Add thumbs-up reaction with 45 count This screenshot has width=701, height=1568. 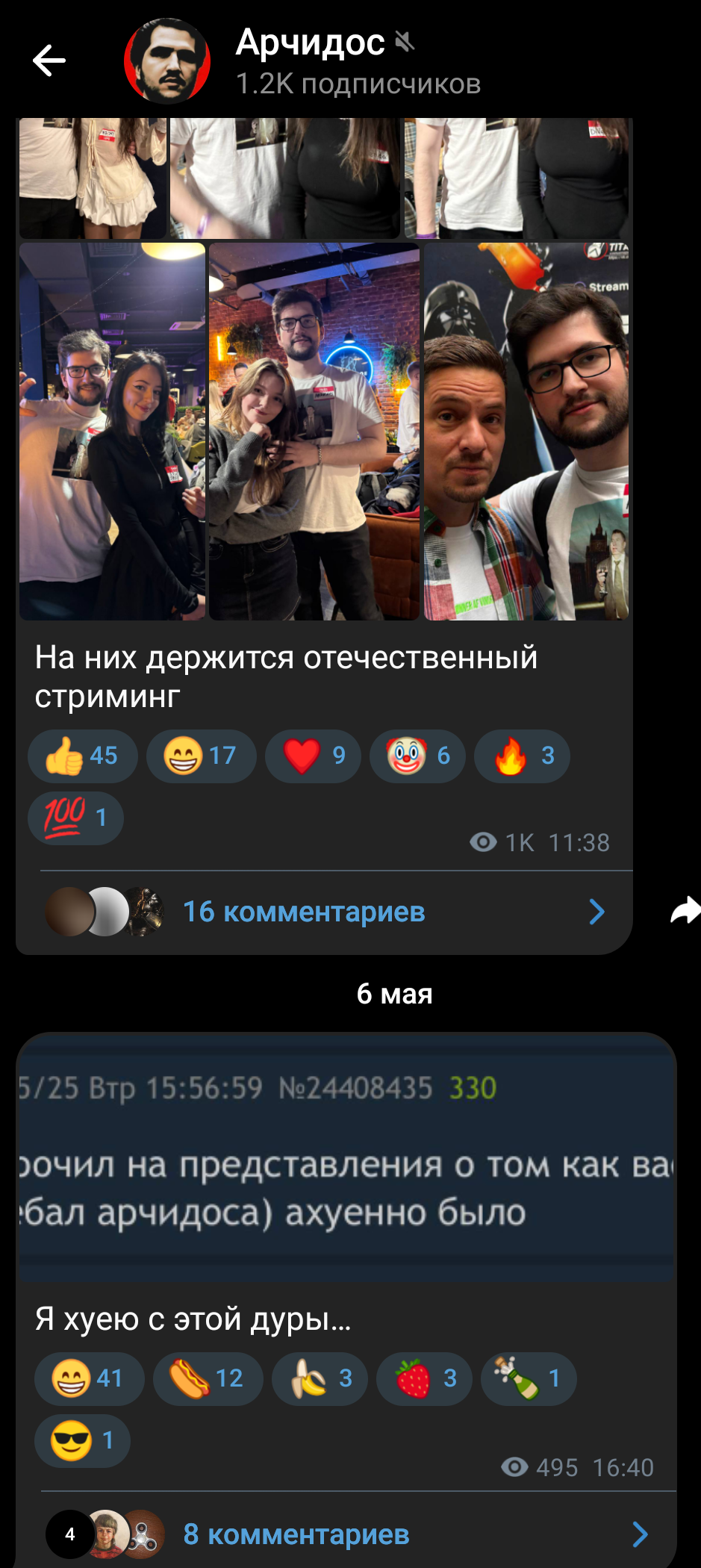pos(83,756)
